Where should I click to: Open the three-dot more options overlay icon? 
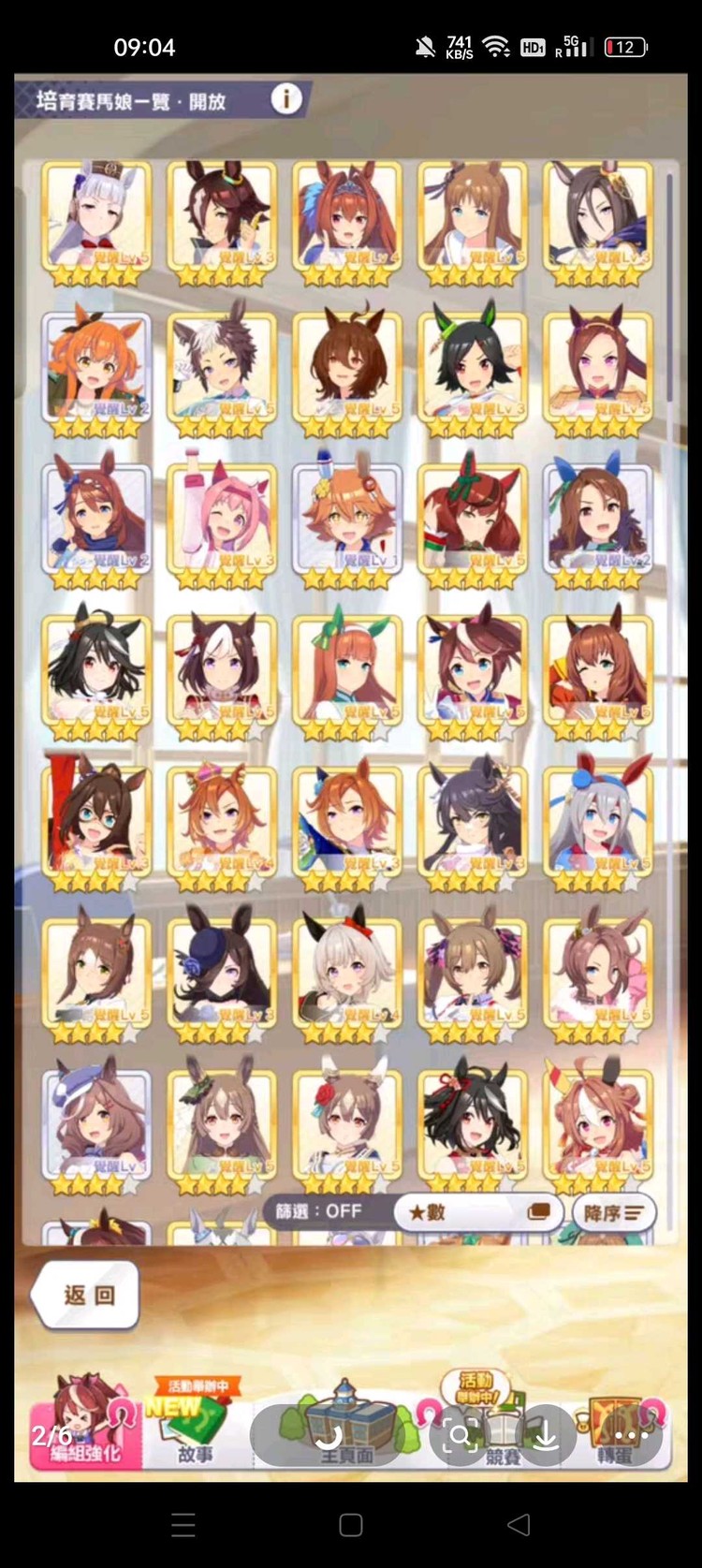pos(632,1436)
